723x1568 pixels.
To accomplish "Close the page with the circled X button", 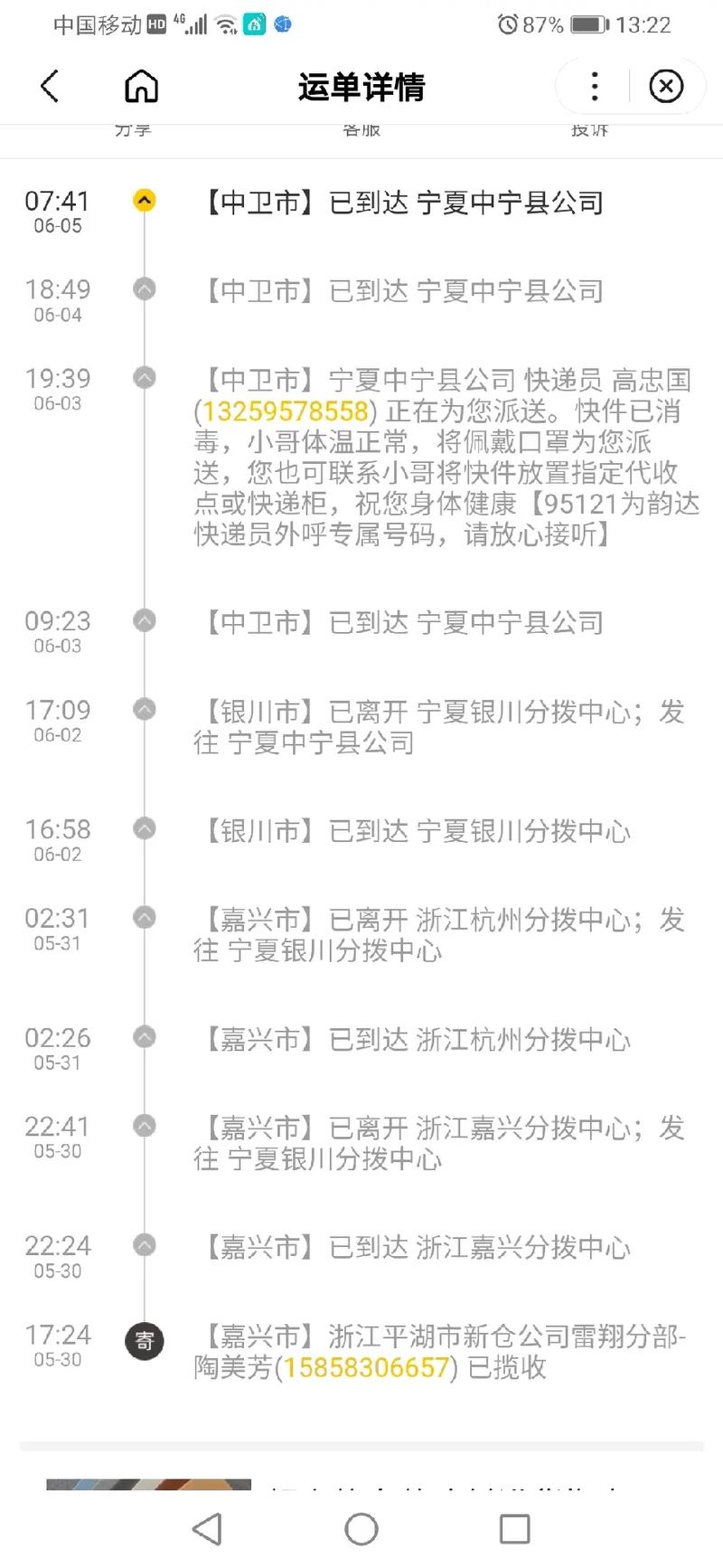I will pyautogui.click(x=667, y=87).
